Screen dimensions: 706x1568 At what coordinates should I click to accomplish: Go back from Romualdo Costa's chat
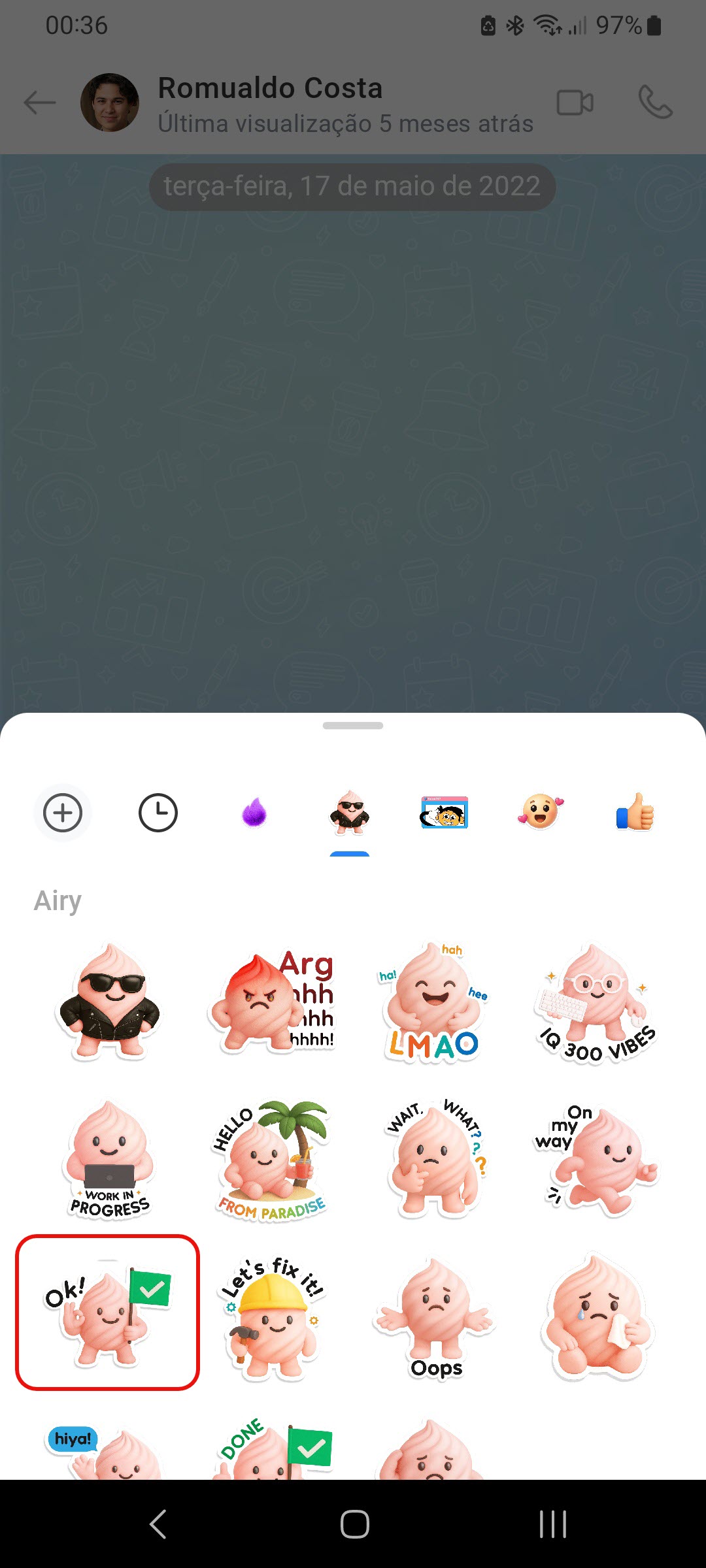click(40, 103)
